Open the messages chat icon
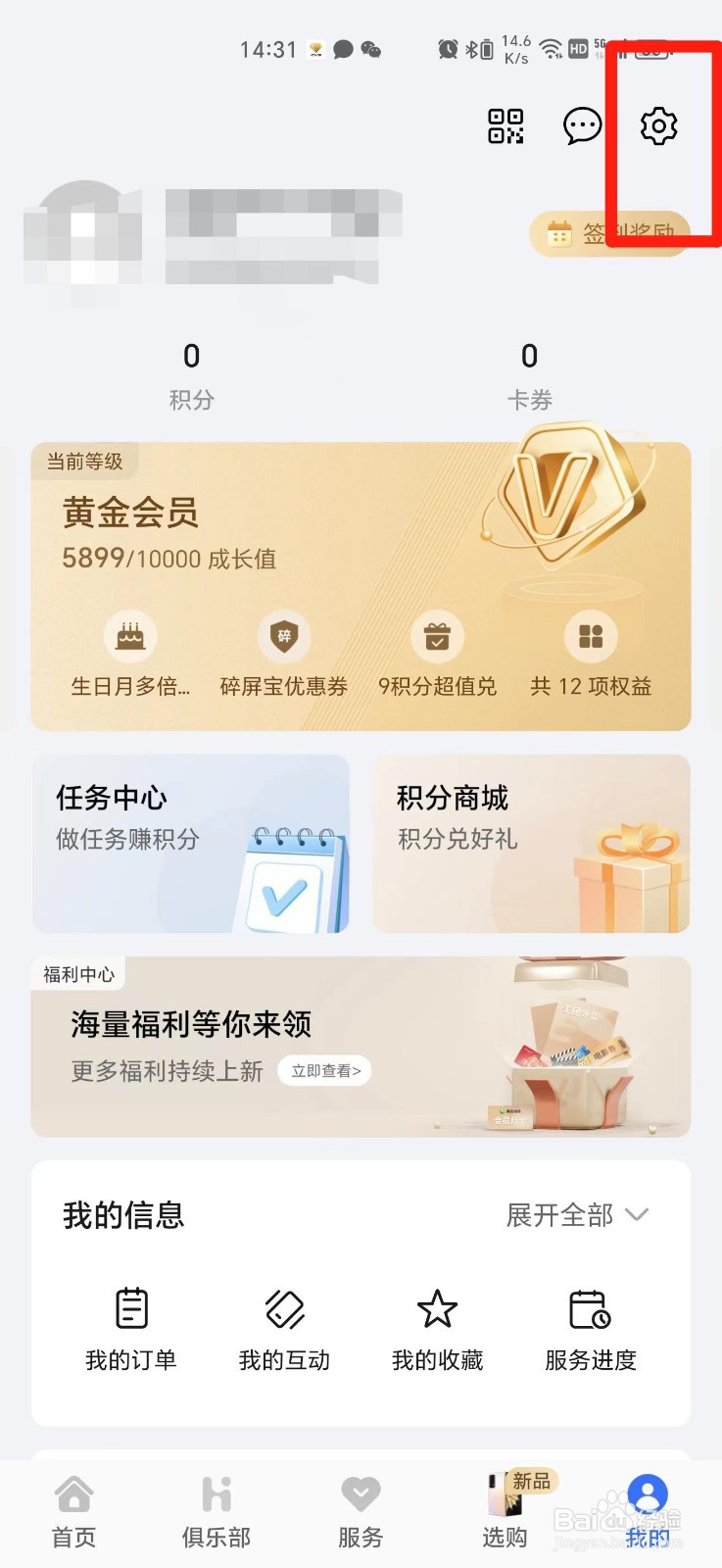The width and height of the screenshot is (722, 1568). point(581,126)
